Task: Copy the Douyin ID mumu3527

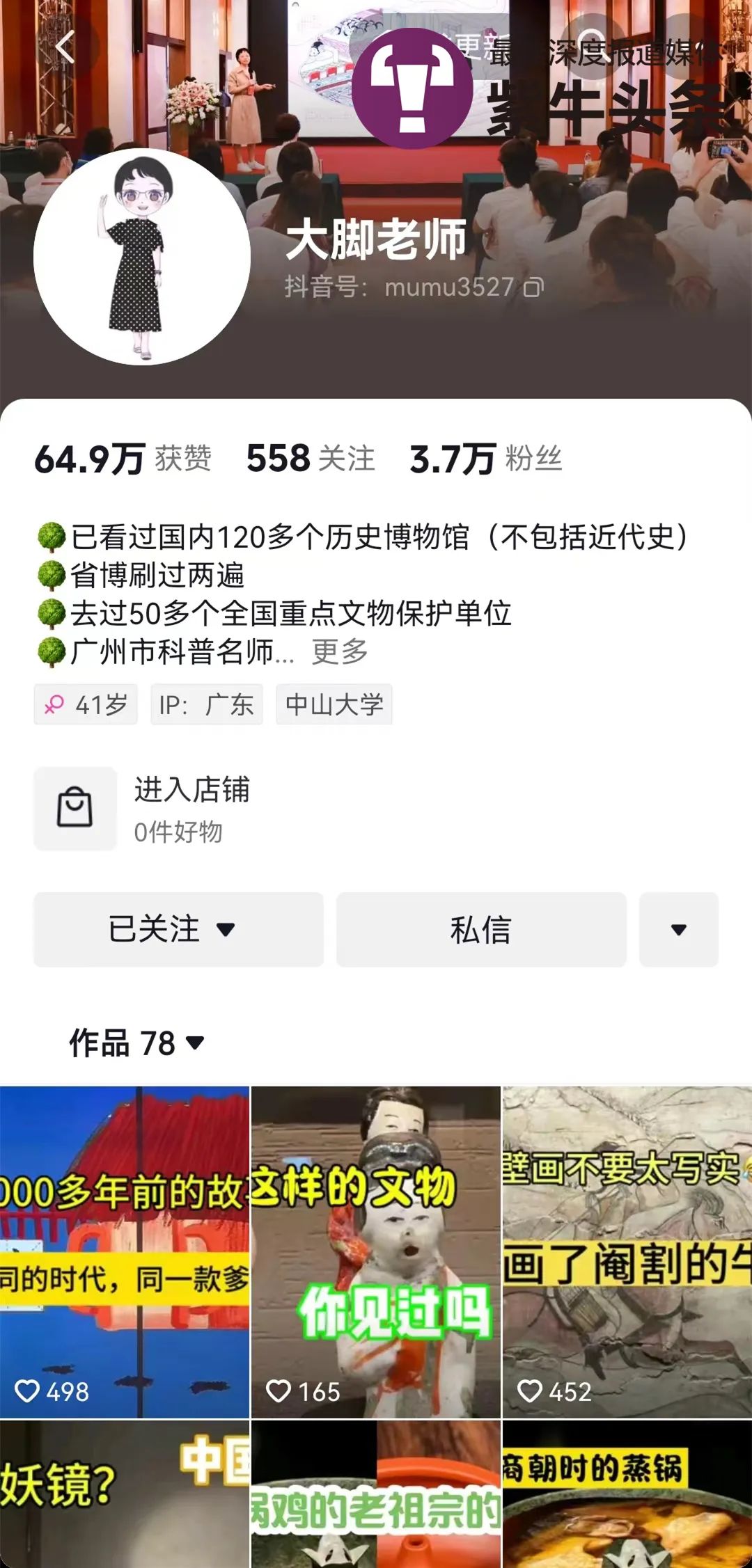Action: click(534, 287)
